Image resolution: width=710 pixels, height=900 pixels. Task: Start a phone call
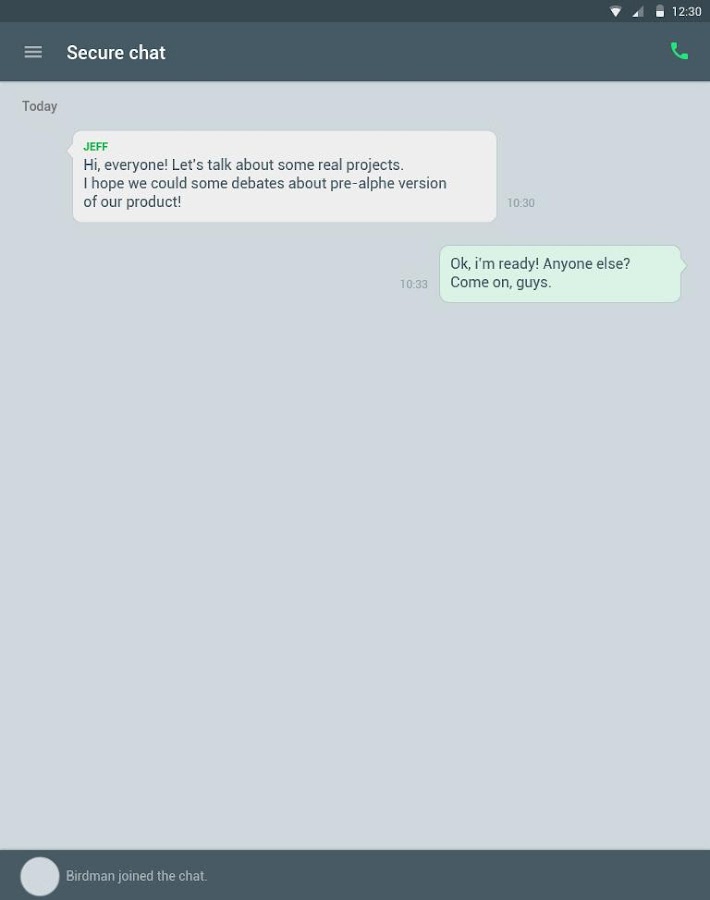679,51
